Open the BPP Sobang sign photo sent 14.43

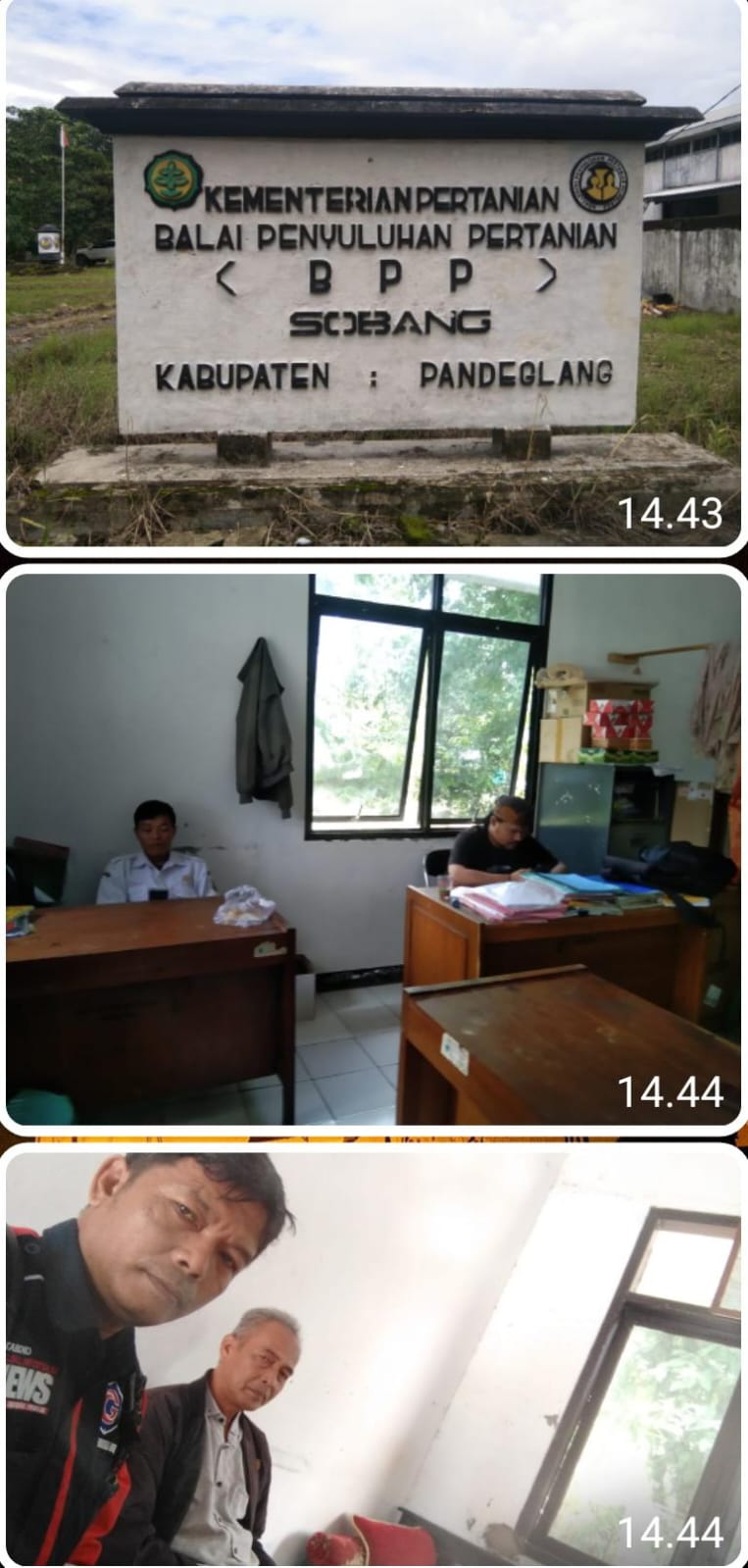point(374,275)
